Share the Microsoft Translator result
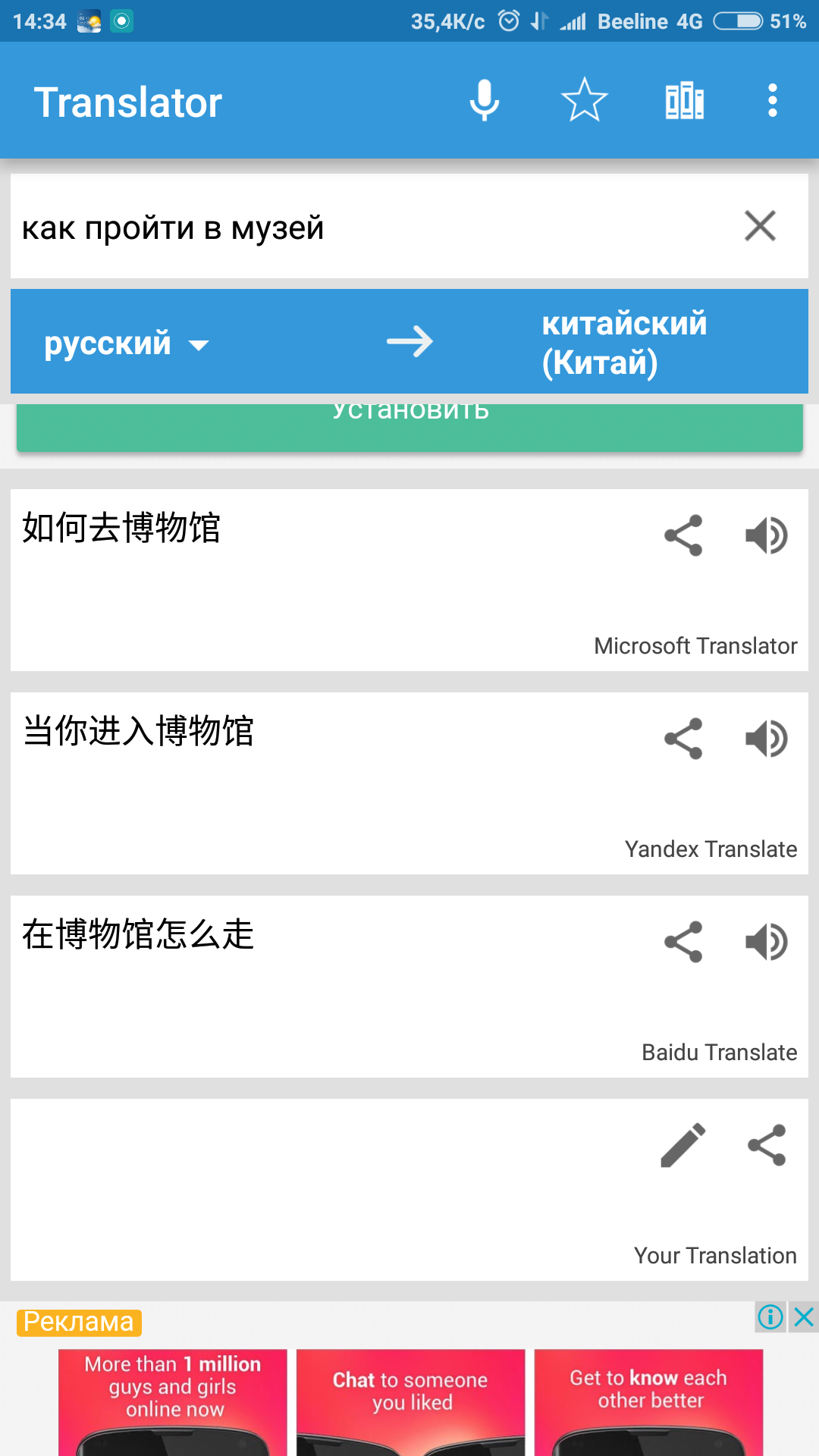 pos(683,535)
